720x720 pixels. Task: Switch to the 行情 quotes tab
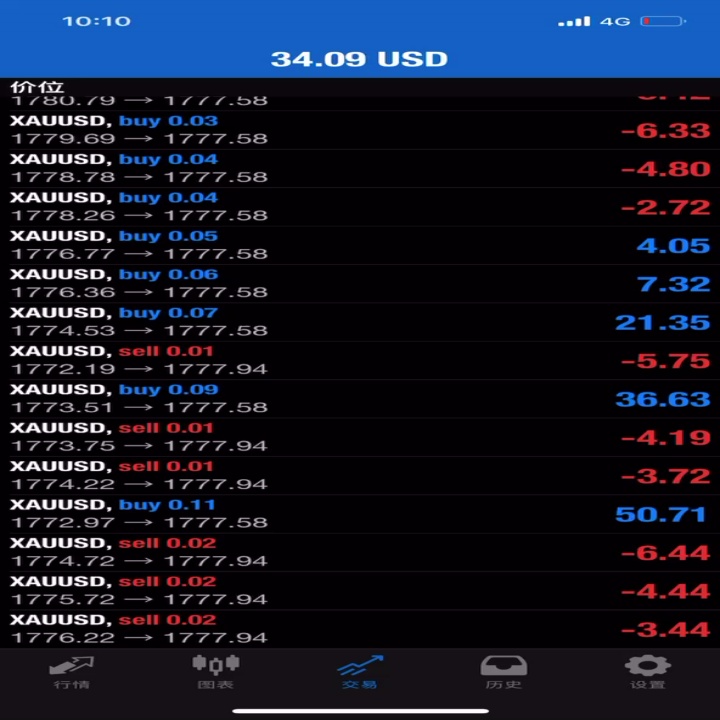coord(72,673)
